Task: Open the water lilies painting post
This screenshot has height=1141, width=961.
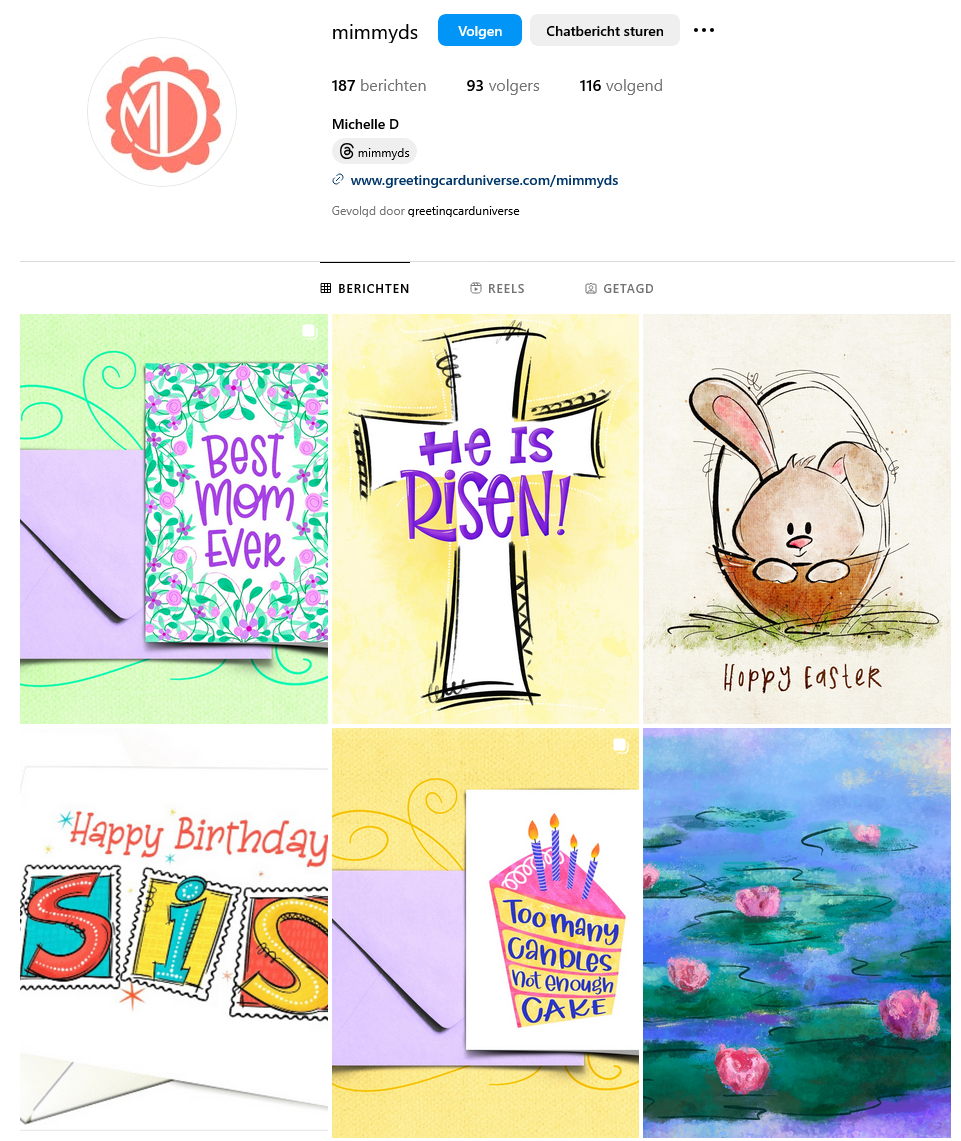Action: [796, 932]
